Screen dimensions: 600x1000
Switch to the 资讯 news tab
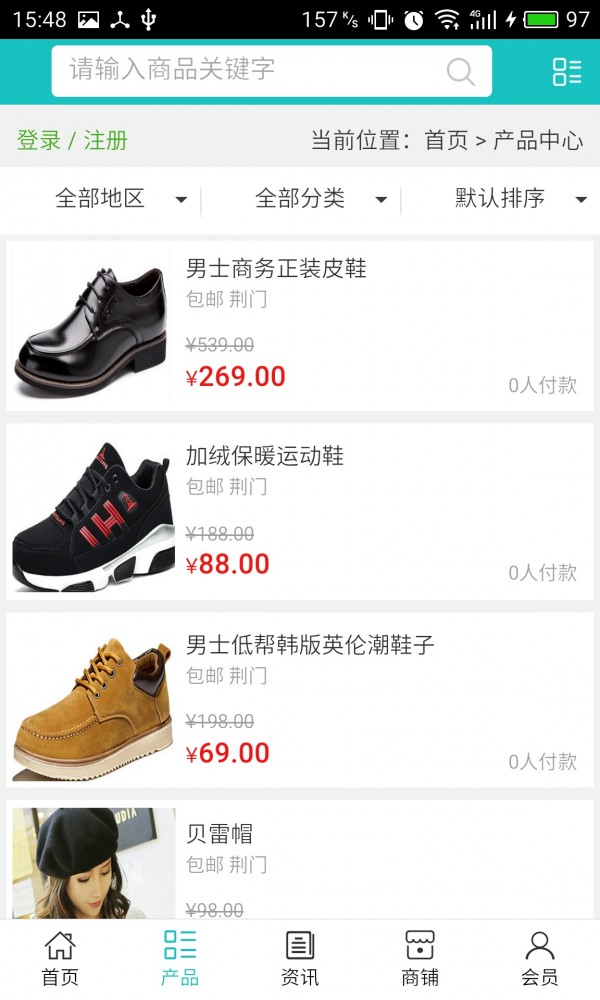tap(300, 958)
